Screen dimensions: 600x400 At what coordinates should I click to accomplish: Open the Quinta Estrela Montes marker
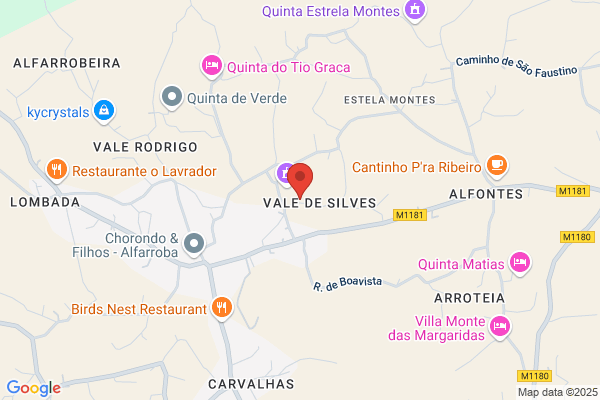pos(415,10)
